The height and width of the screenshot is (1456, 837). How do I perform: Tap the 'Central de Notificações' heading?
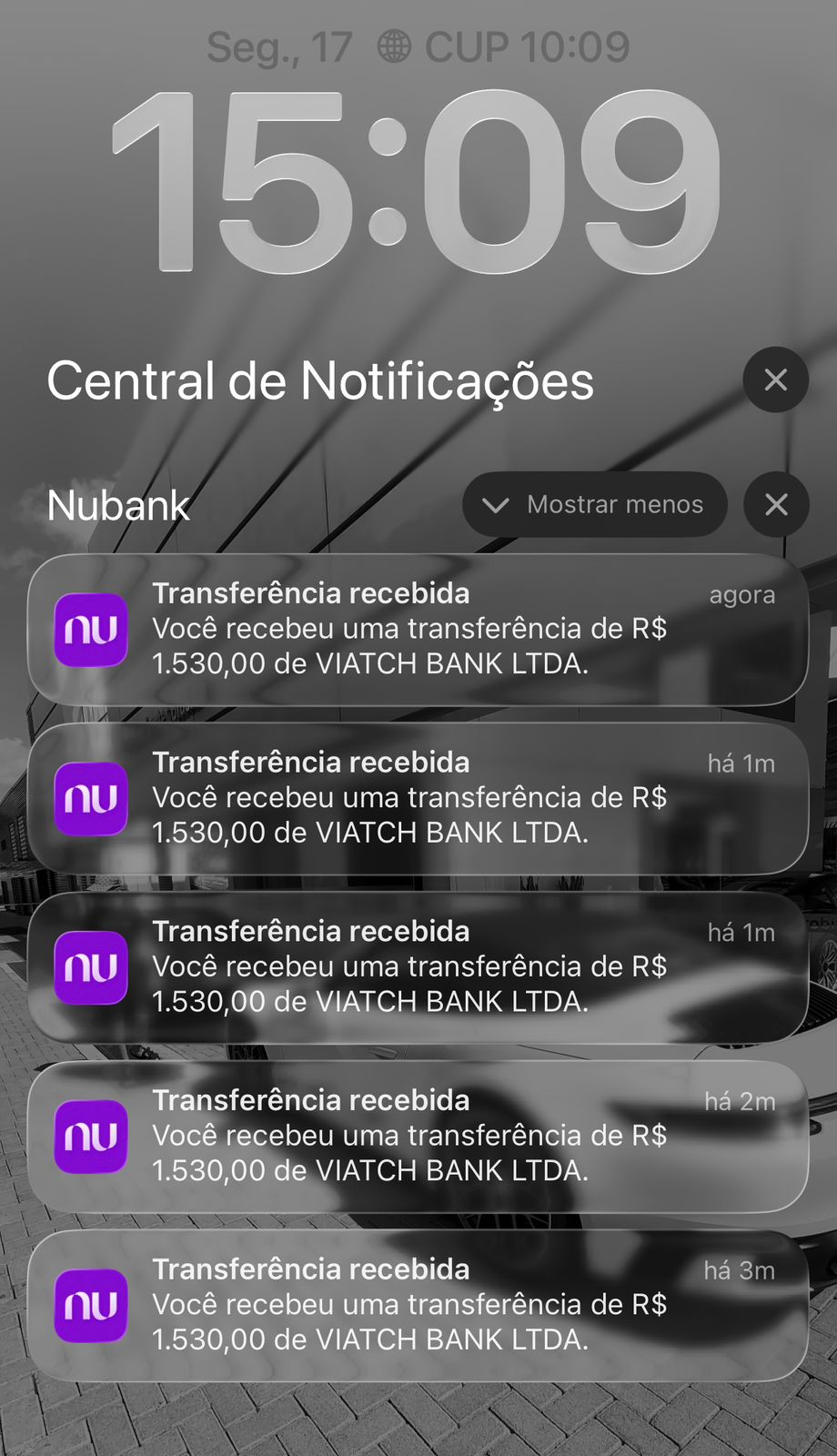(322, 380)
